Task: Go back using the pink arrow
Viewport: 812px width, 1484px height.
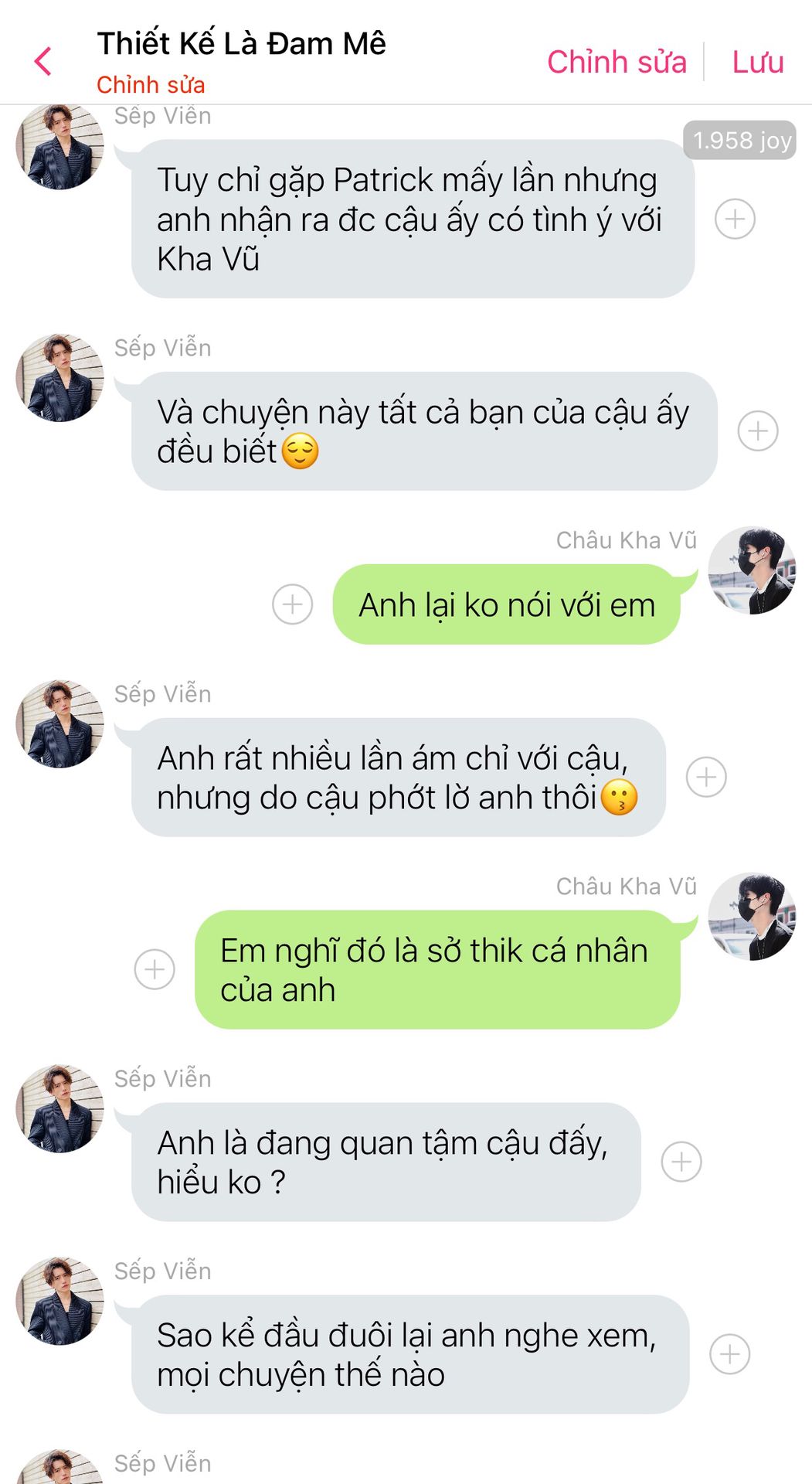Action: tap(43, 61)
